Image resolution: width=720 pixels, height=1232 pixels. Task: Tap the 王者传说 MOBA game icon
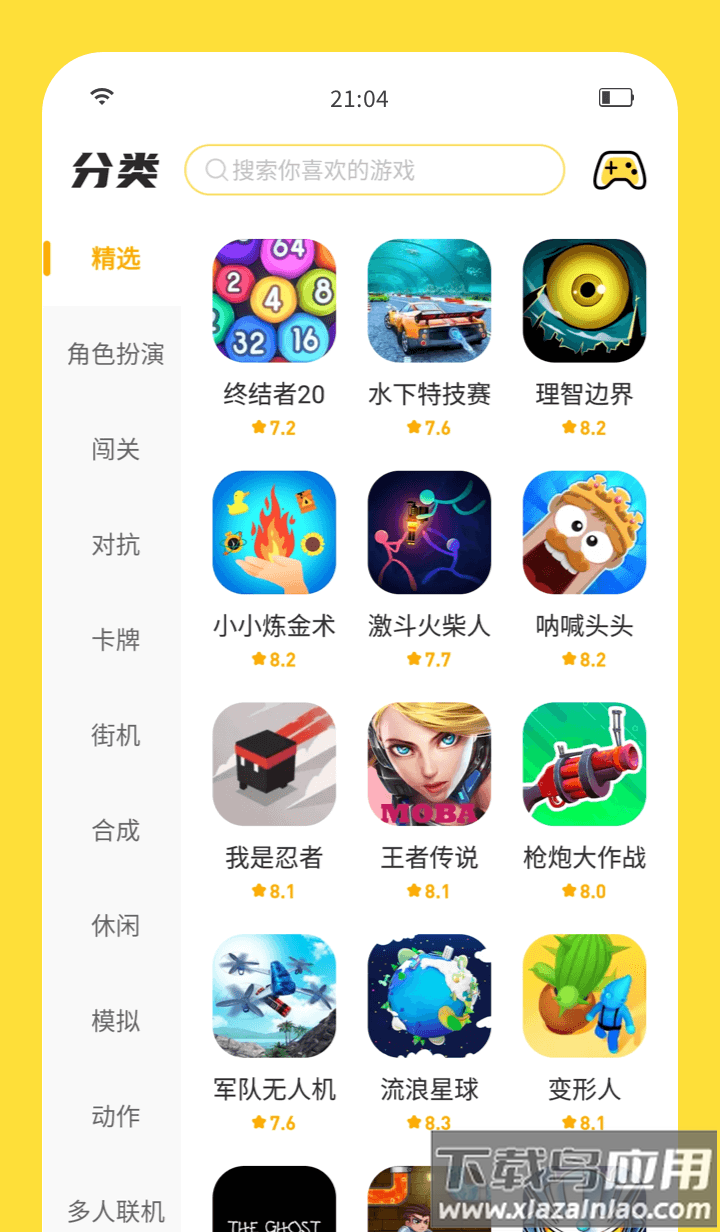[429, 764]
